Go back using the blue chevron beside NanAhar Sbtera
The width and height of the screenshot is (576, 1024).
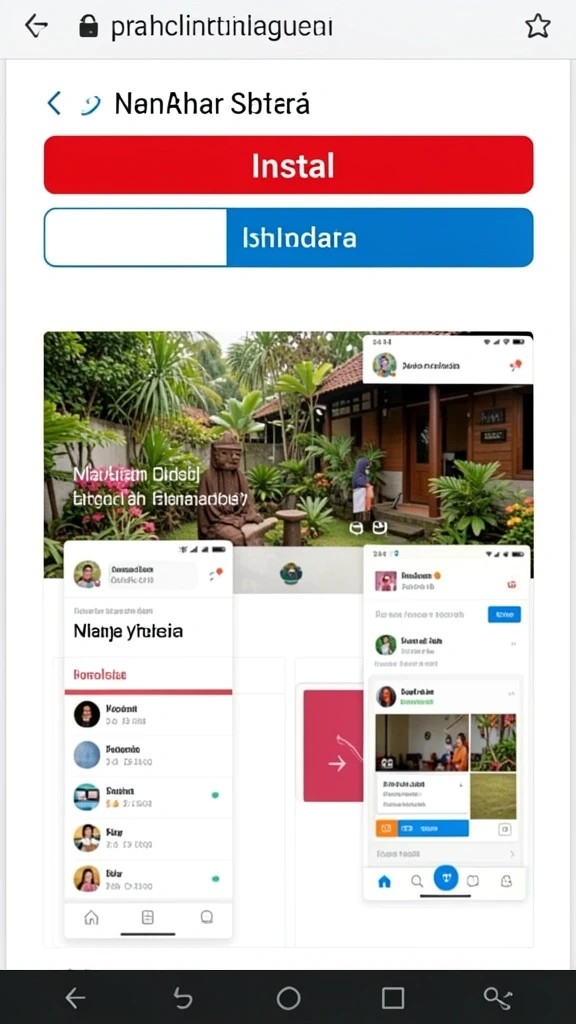pyautogui.click(x=54, y=104)
